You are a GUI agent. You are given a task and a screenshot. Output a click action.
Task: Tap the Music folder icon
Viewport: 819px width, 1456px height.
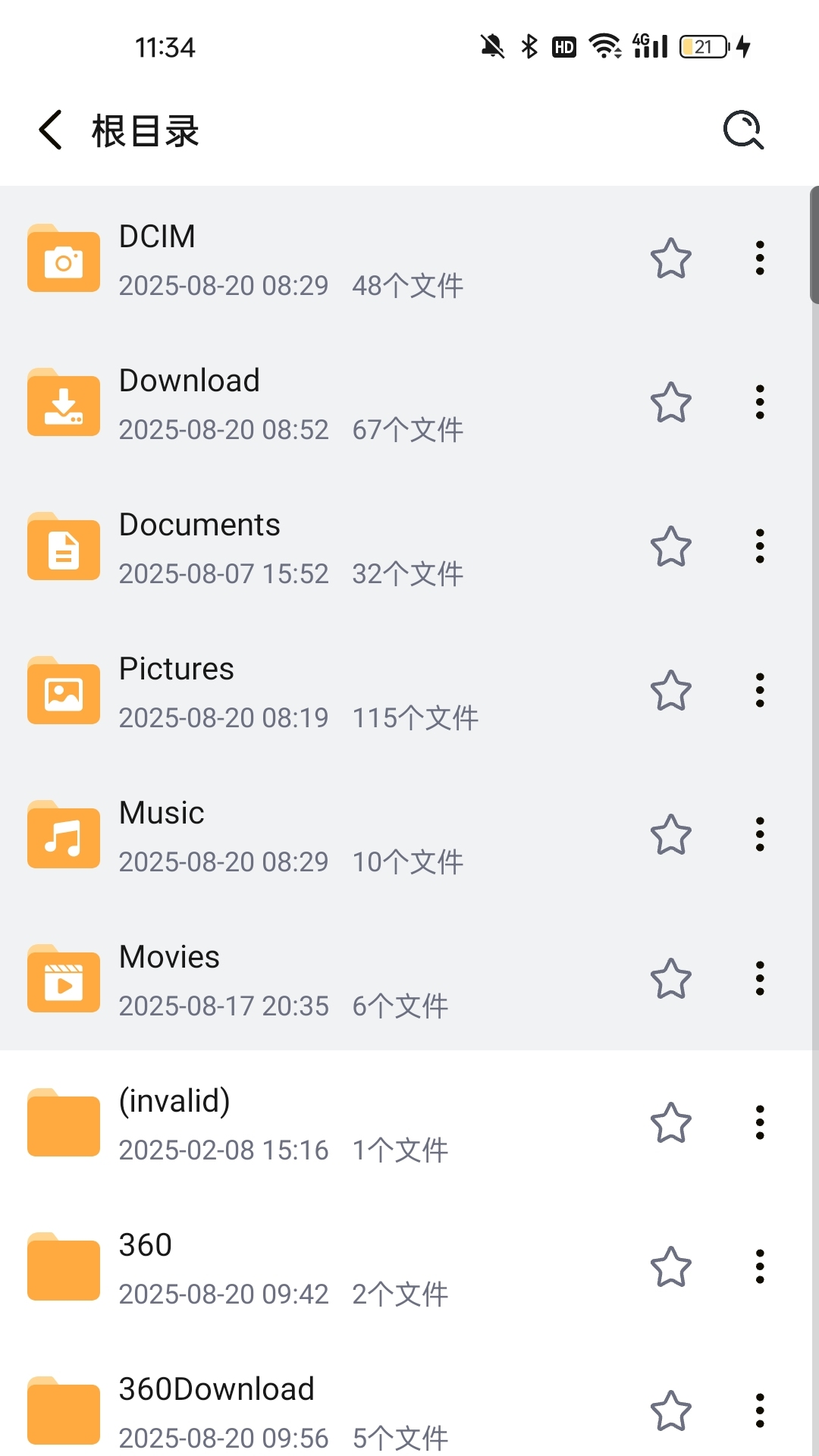point(63,836)
